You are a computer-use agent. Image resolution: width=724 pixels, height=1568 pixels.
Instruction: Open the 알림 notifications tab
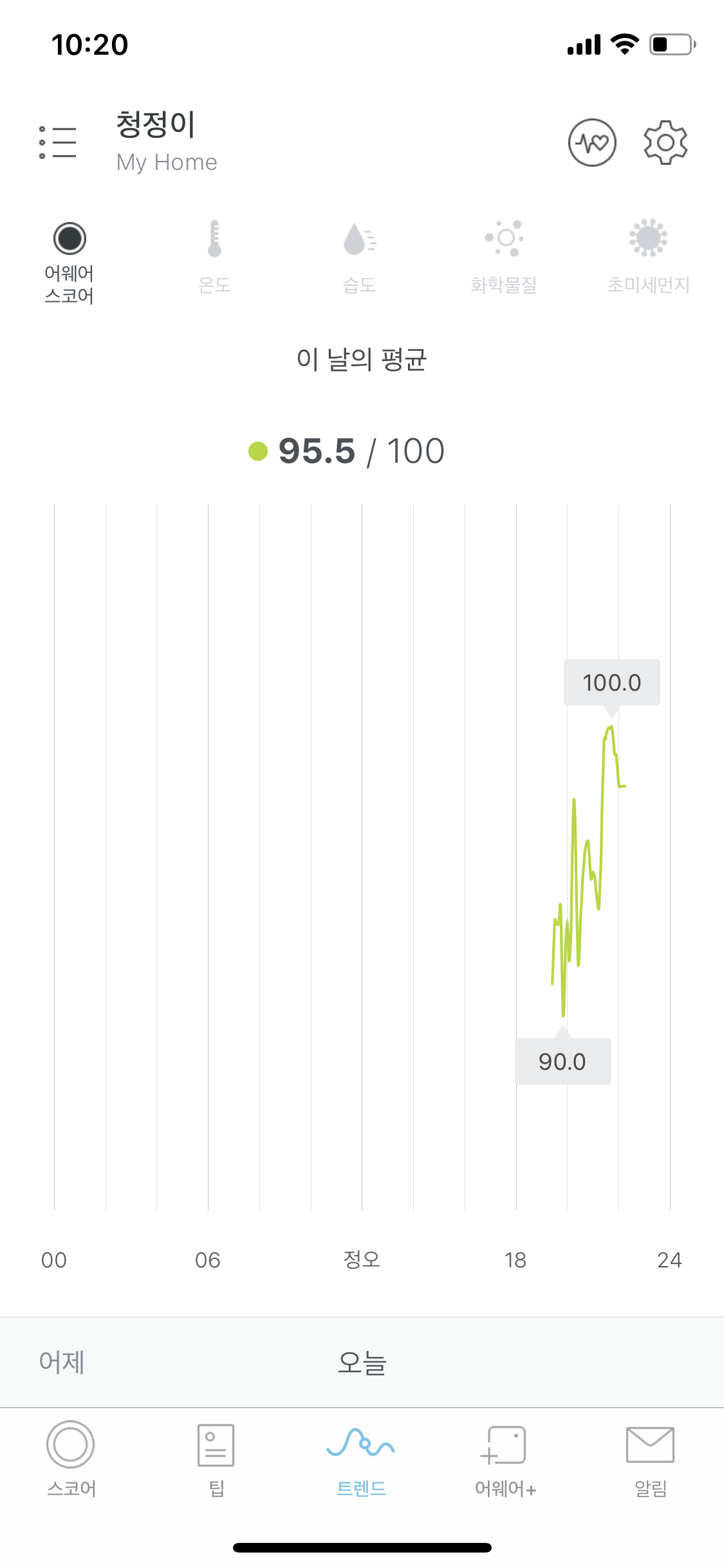[x=650, y=1459]
